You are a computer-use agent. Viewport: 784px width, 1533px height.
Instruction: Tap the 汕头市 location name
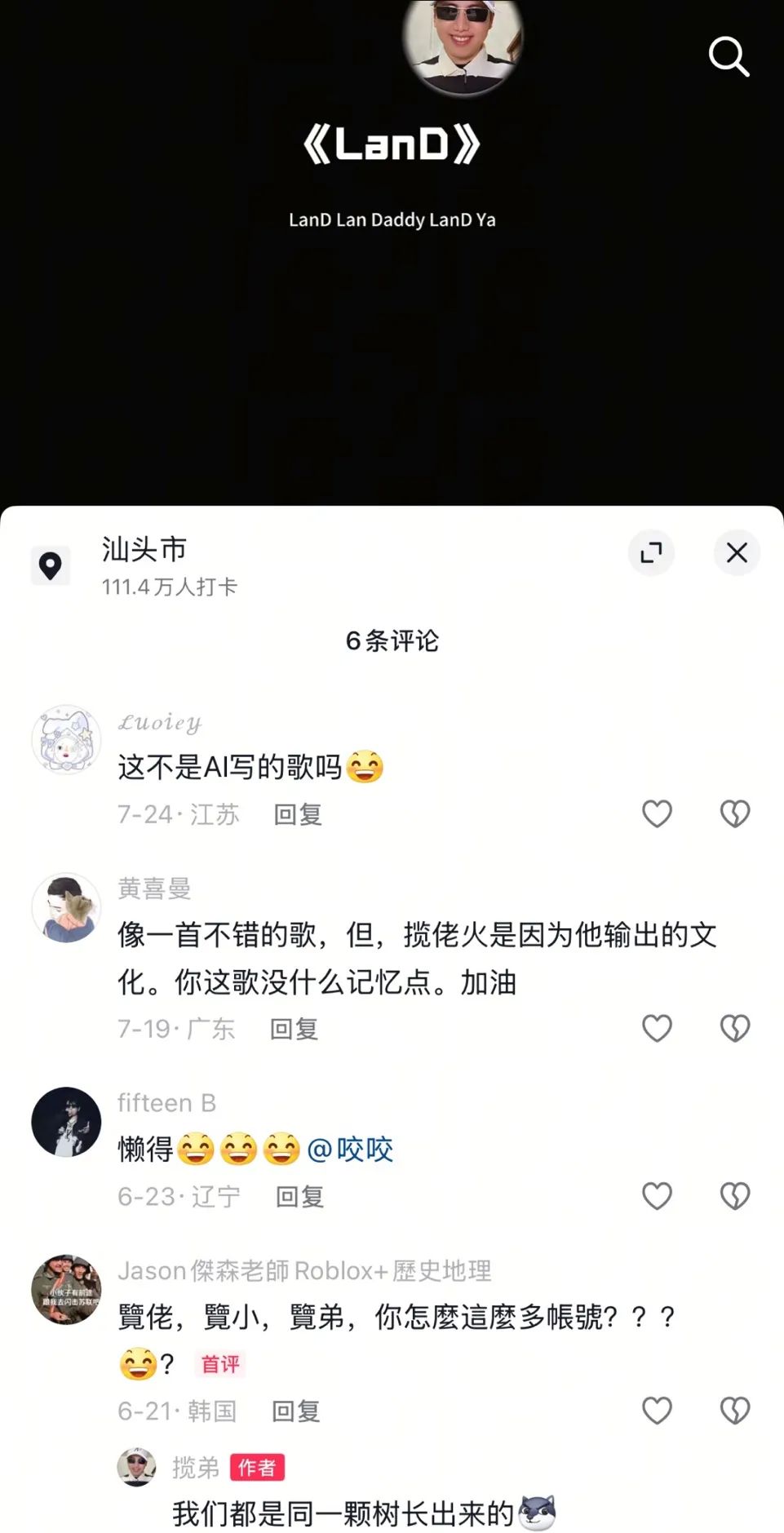[x=144, y=549]
